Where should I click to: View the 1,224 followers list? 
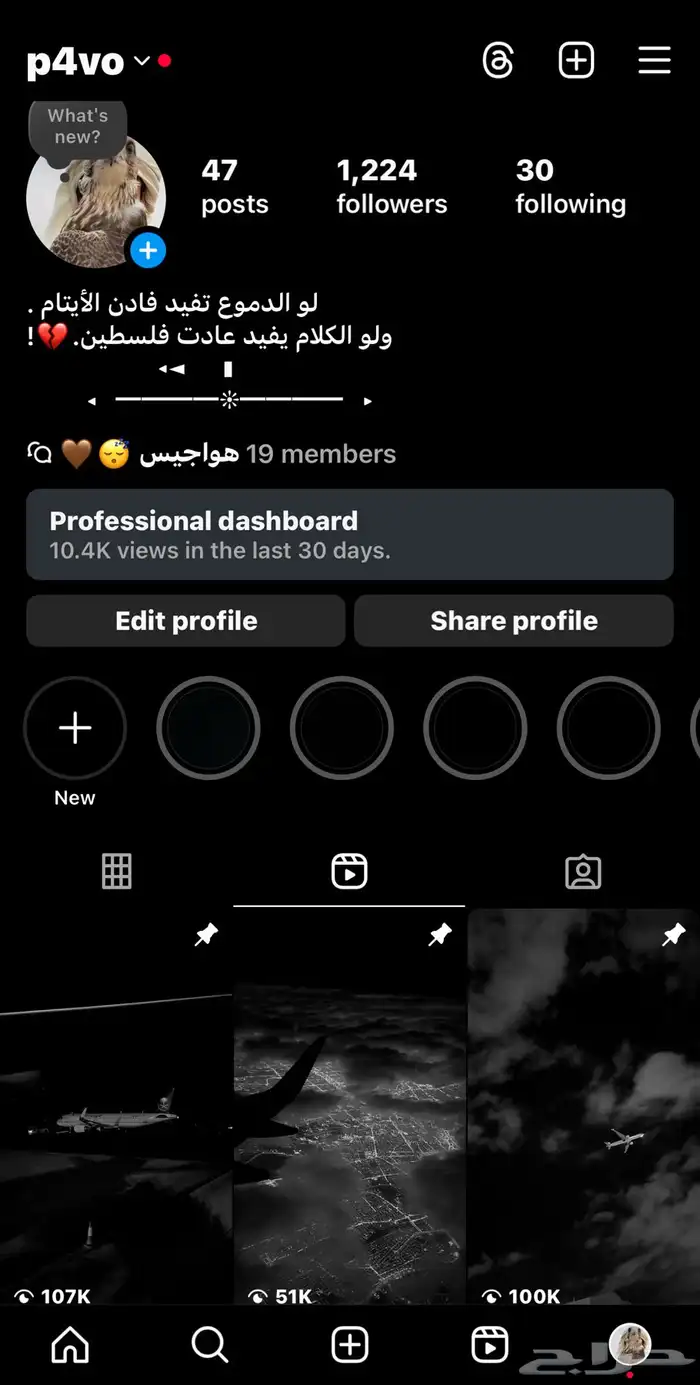[391, 186]
